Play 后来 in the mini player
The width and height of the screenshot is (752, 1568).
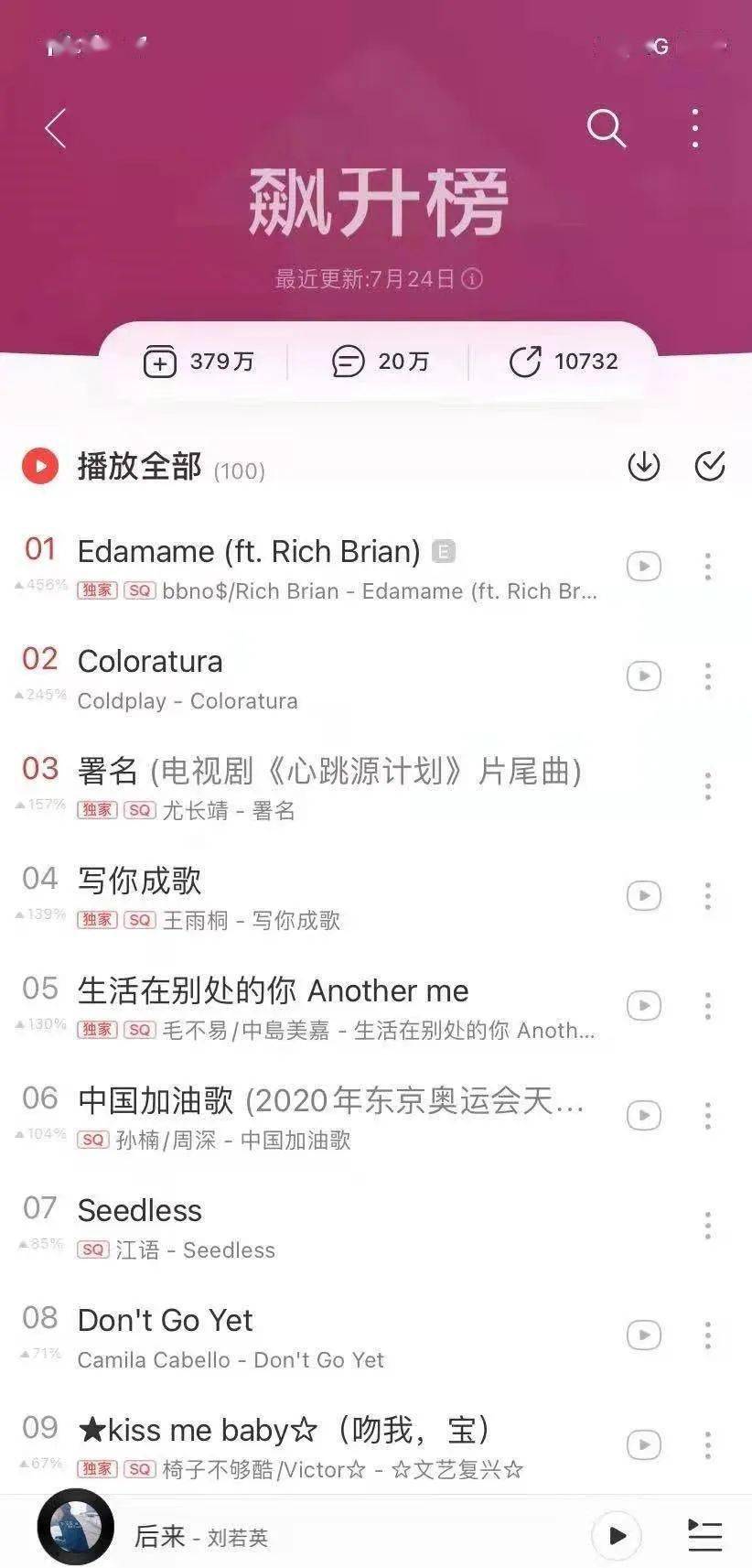pos(618,1536)
